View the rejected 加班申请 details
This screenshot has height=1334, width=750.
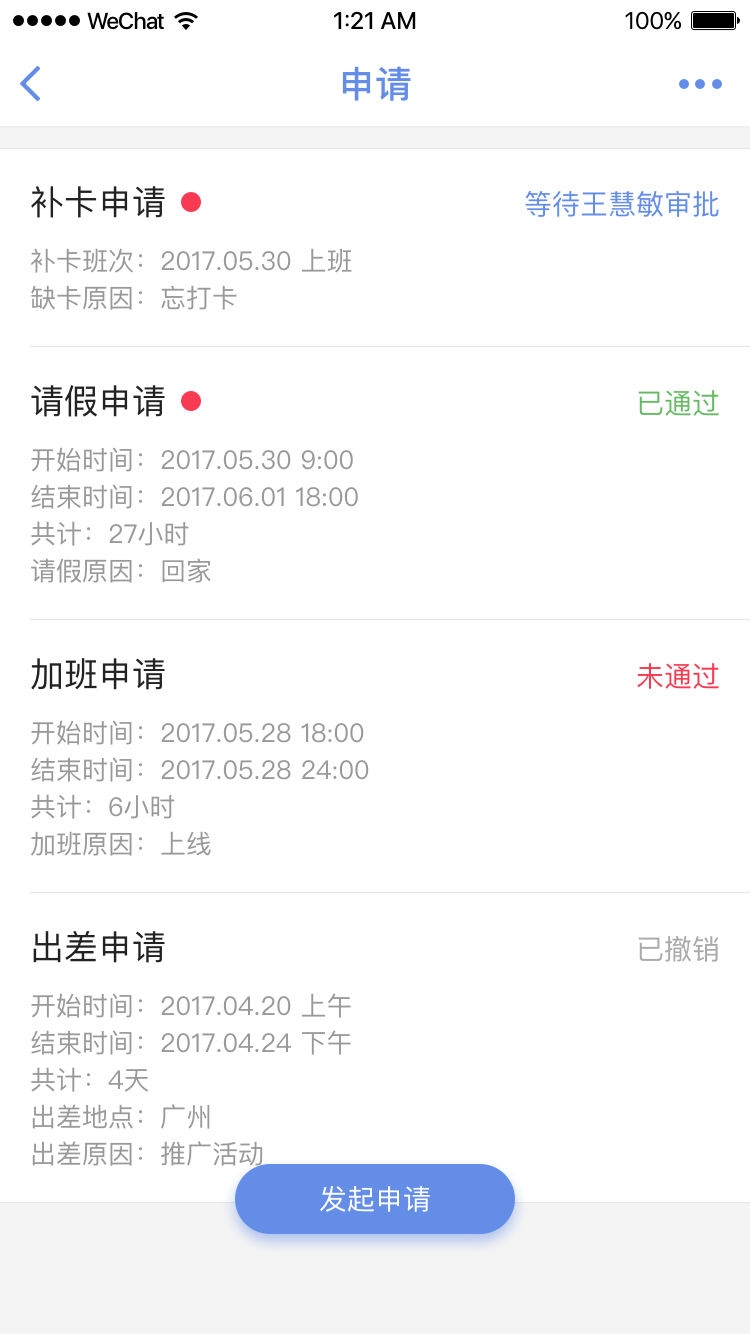point(375,756)
